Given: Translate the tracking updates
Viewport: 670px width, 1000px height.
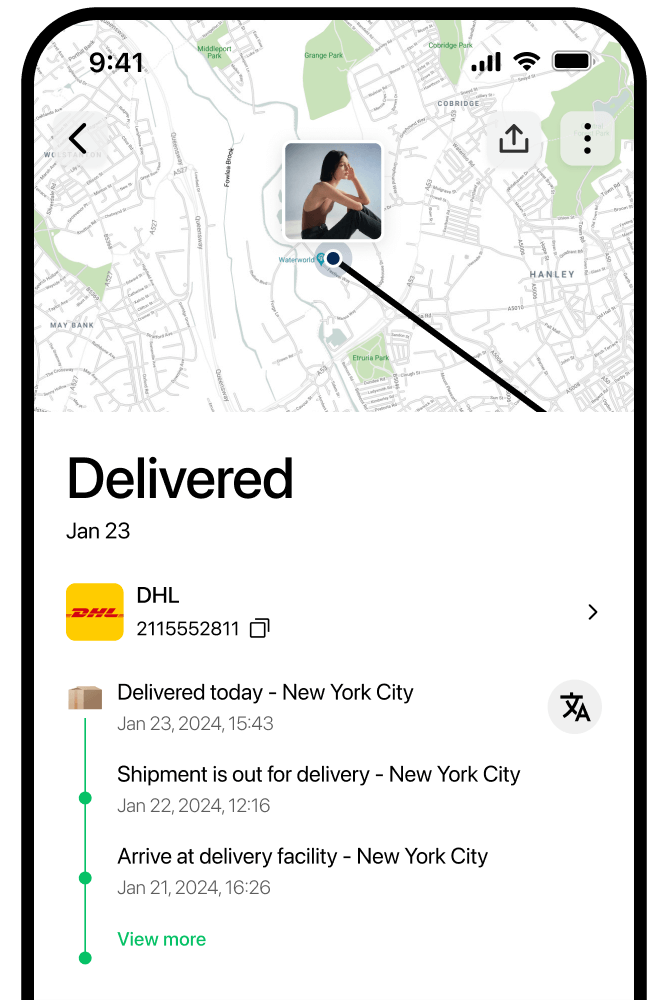Looking at the screenshot, I should [575, 707].
